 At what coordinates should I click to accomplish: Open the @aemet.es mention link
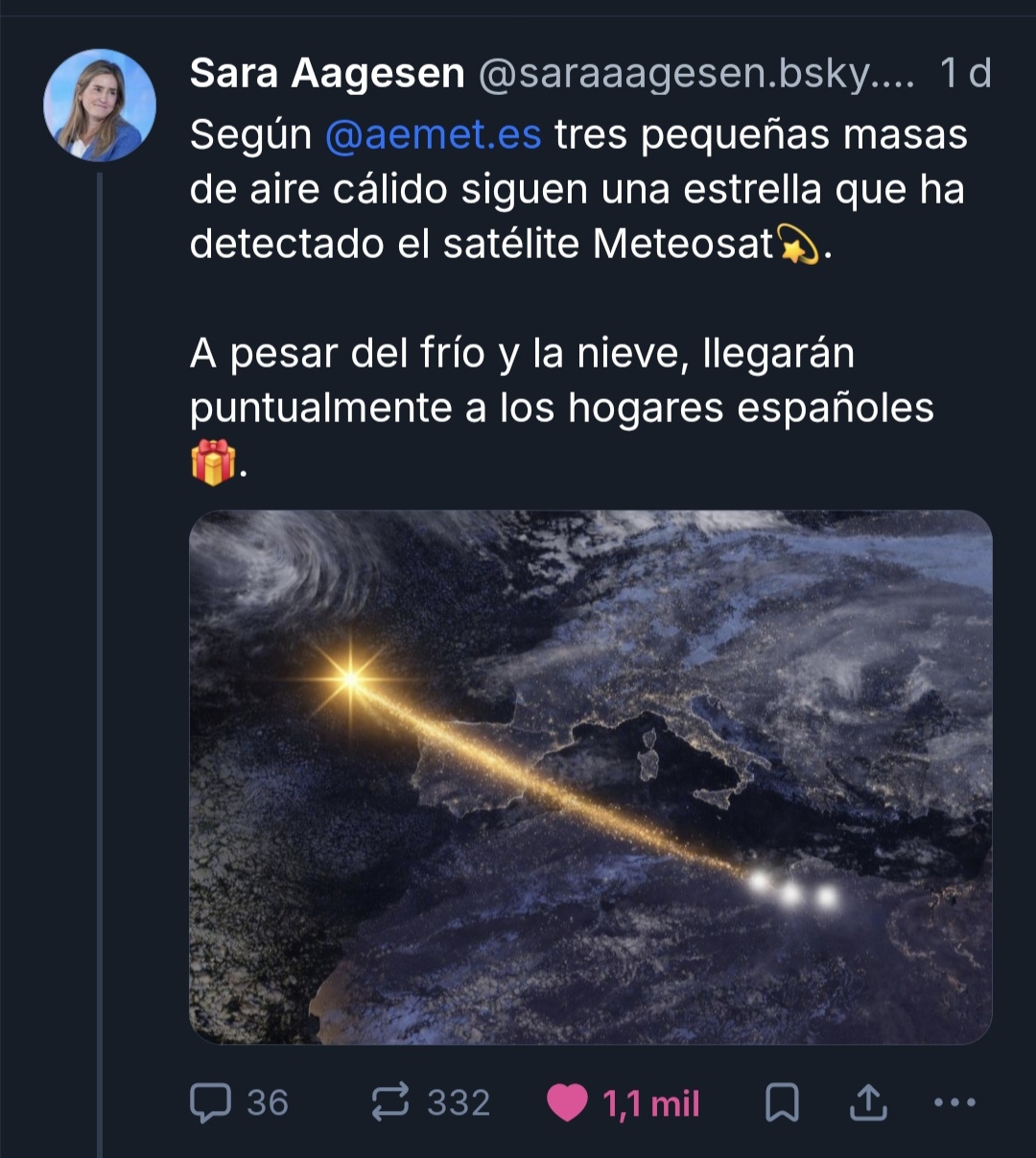click(x=433, y=135)
